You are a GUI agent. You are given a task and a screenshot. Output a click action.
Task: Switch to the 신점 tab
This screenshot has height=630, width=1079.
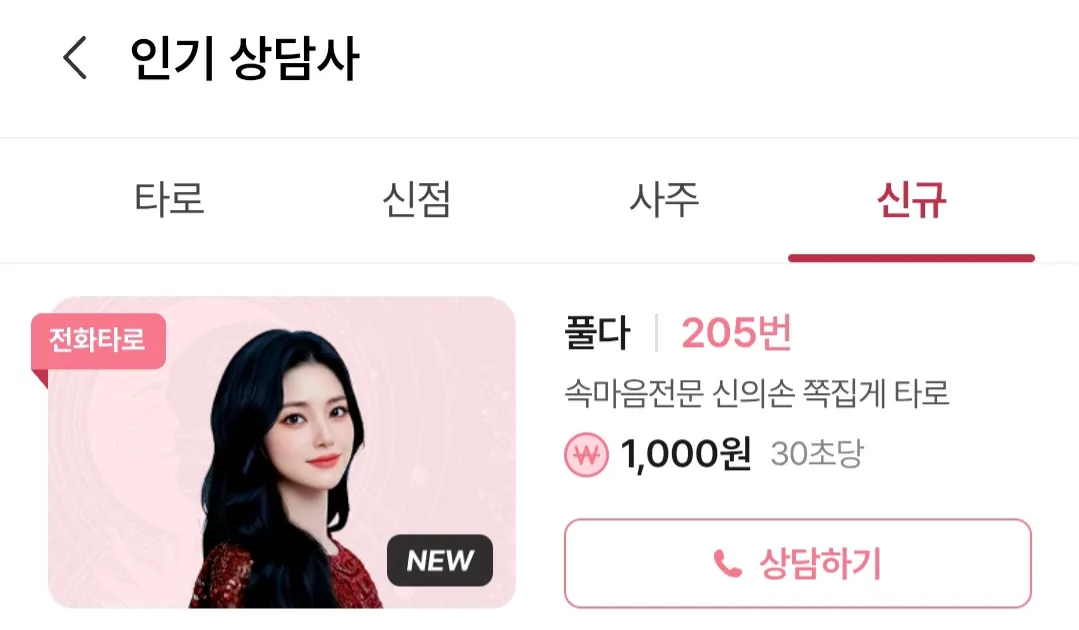pyautogui.click(x=416, y=199)
